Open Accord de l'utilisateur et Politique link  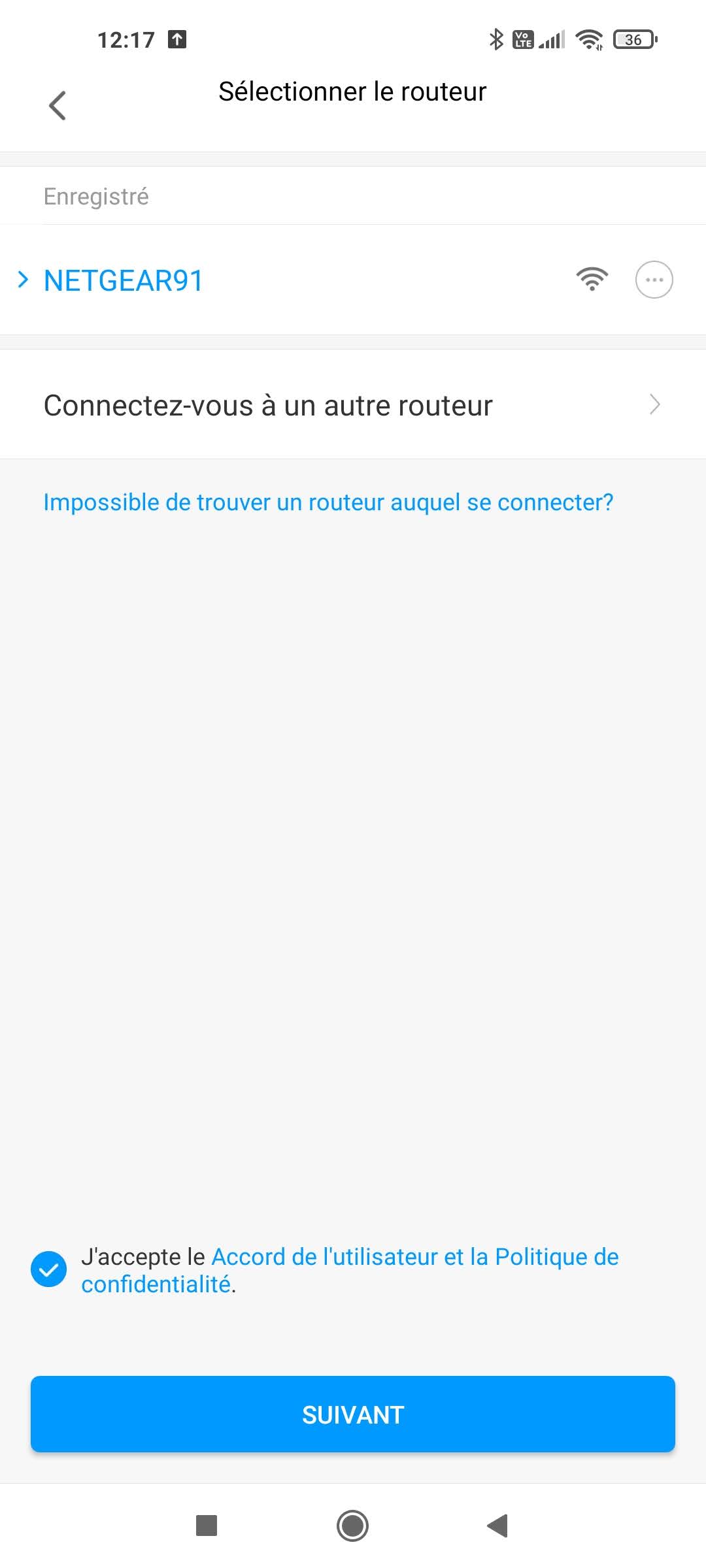[414, 1257]
